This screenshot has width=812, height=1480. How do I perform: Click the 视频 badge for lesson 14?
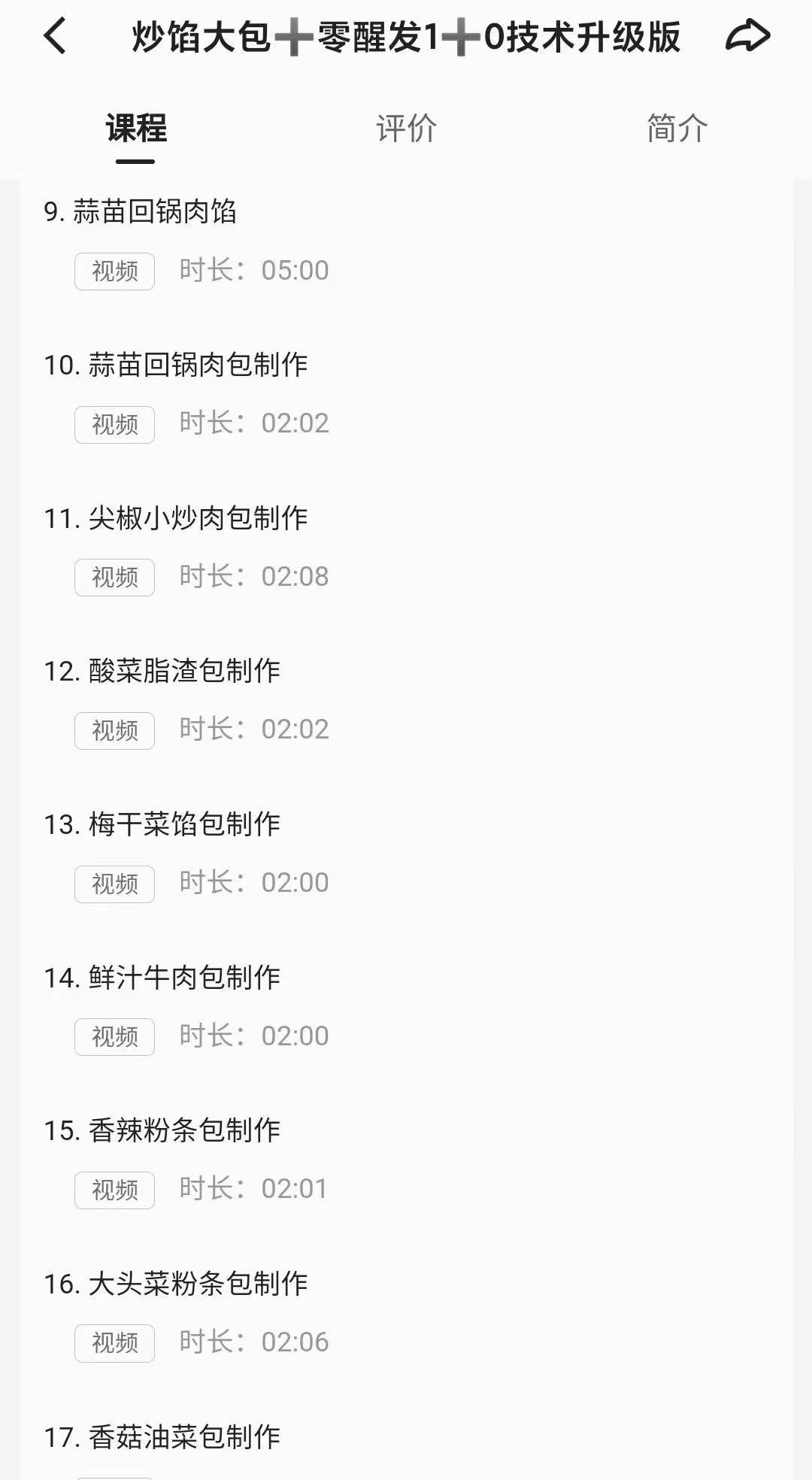click(114, 1036)
